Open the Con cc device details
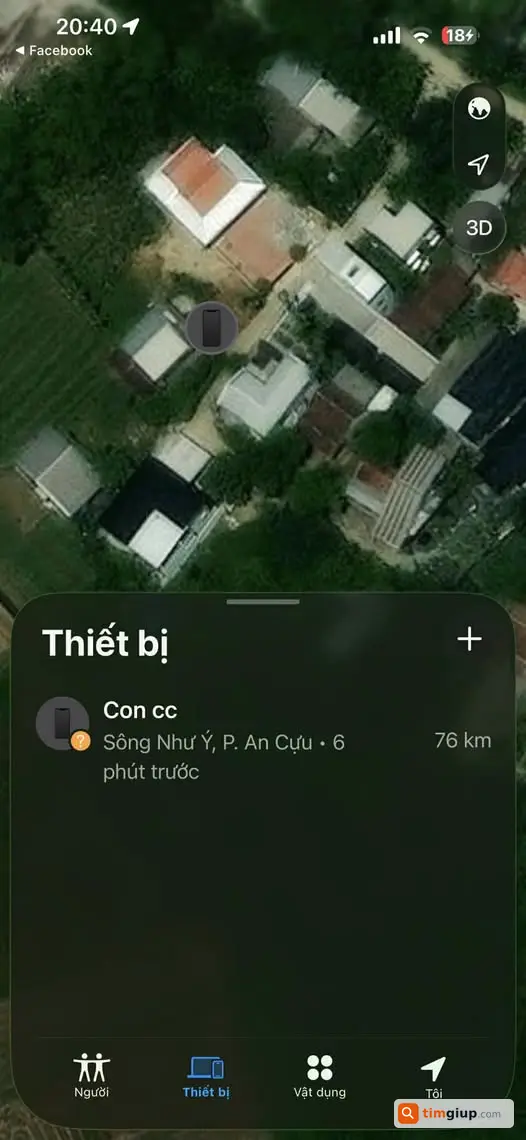The width and height of the screenshot is (526, 1140). 263,740
